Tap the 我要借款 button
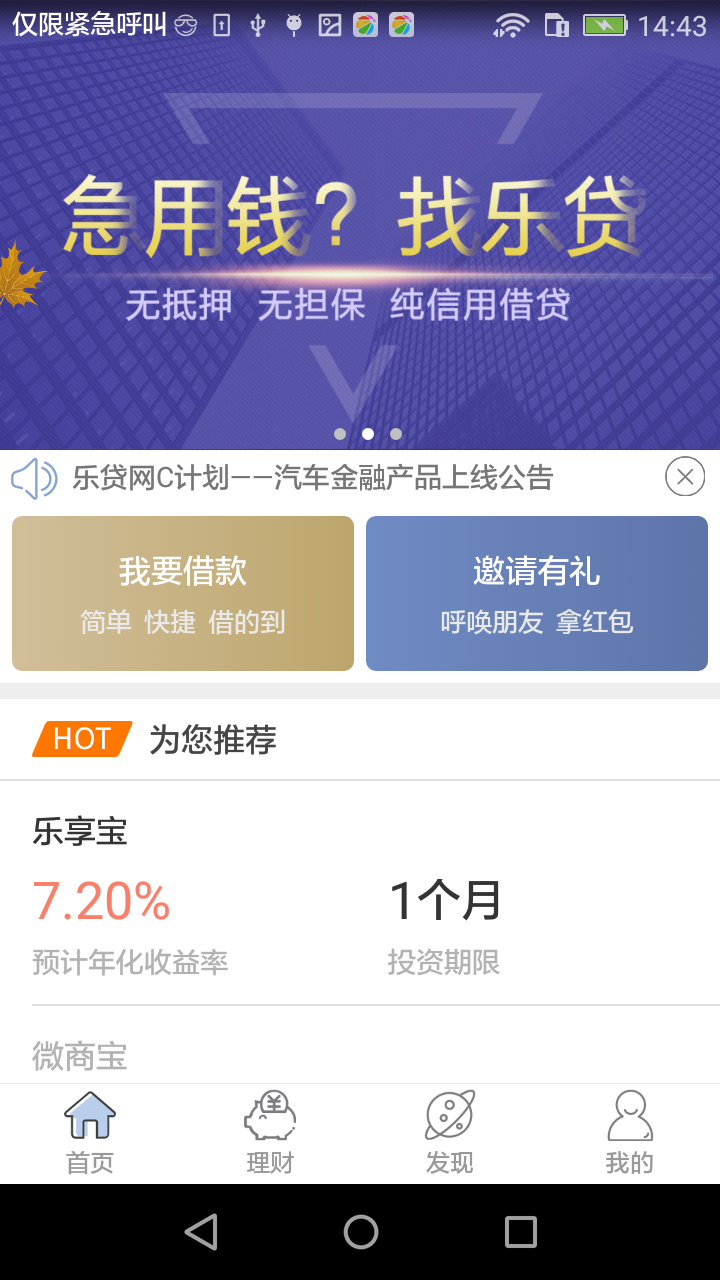This screenshot has height=1280, width=720. pyautogui.click(x=183, y=593)
